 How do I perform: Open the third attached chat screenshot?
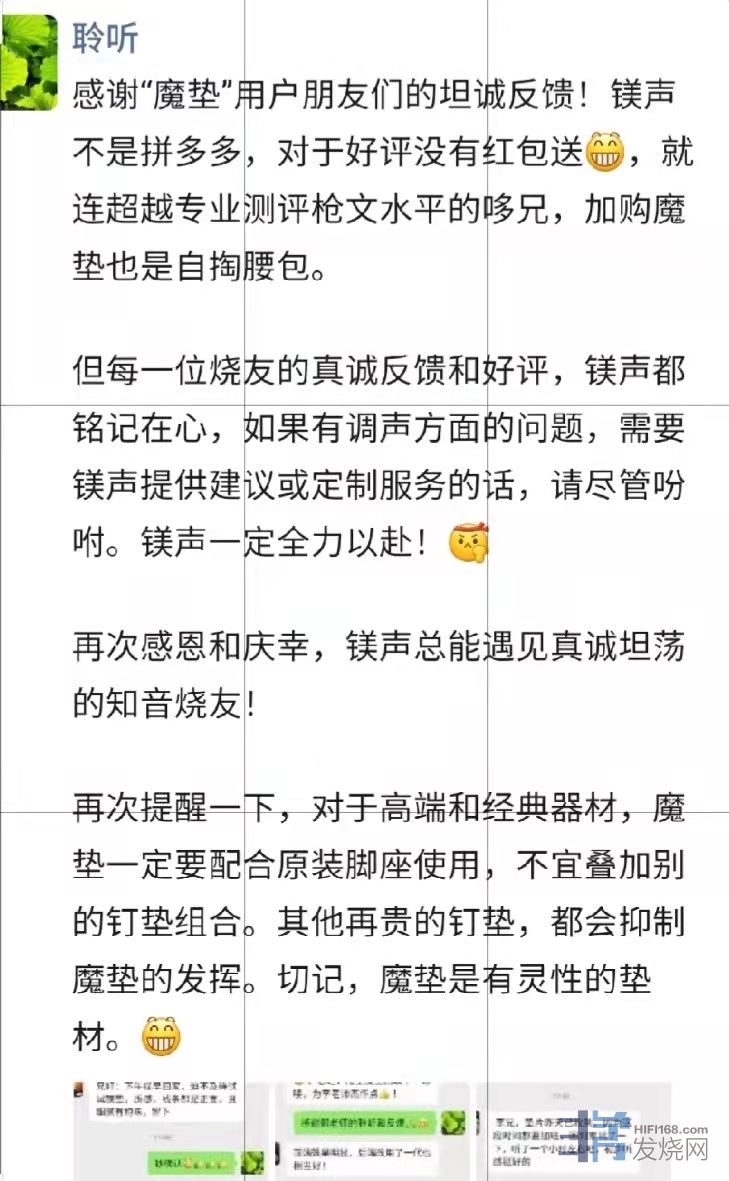(x=560, y=1129)
